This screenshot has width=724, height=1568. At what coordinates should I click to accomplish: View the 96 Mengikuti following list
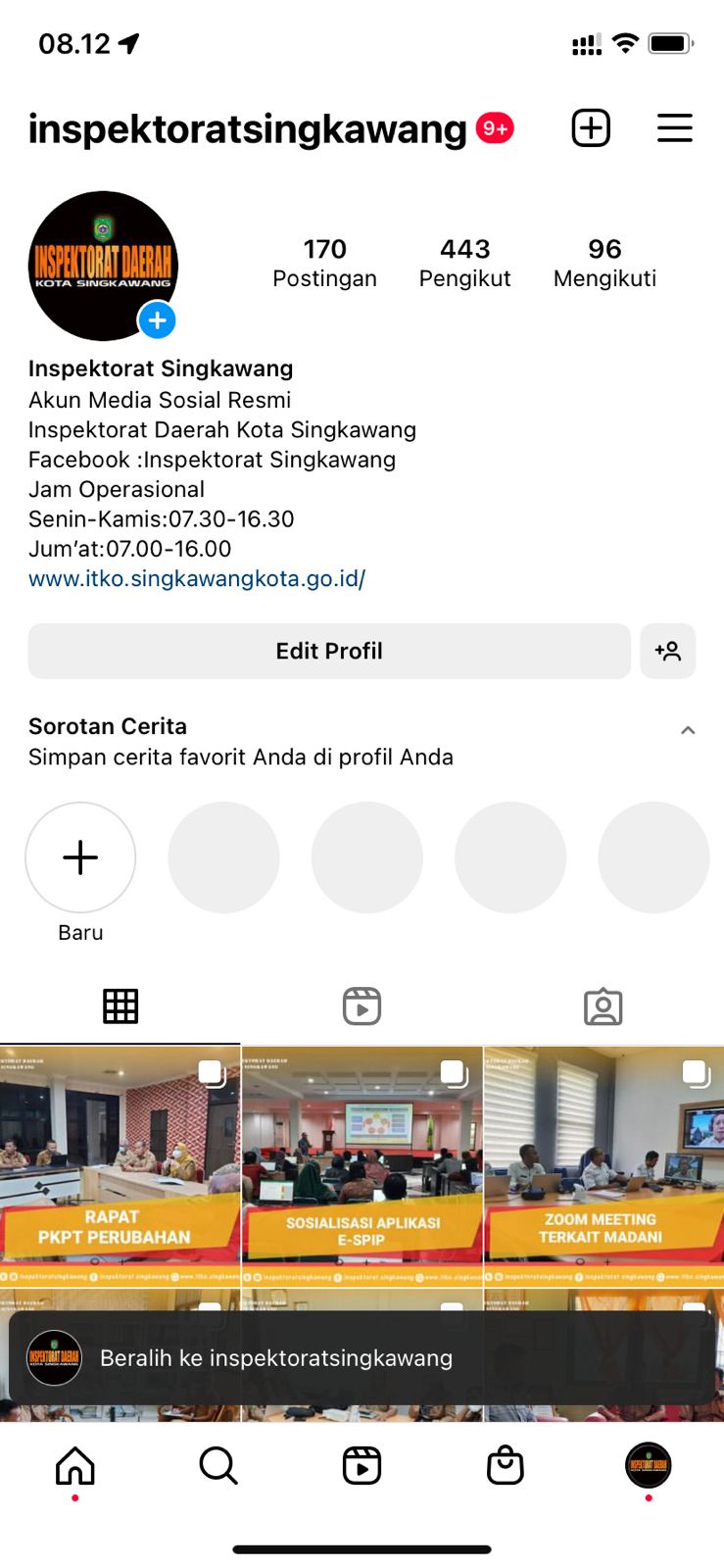tap(604, 263)
